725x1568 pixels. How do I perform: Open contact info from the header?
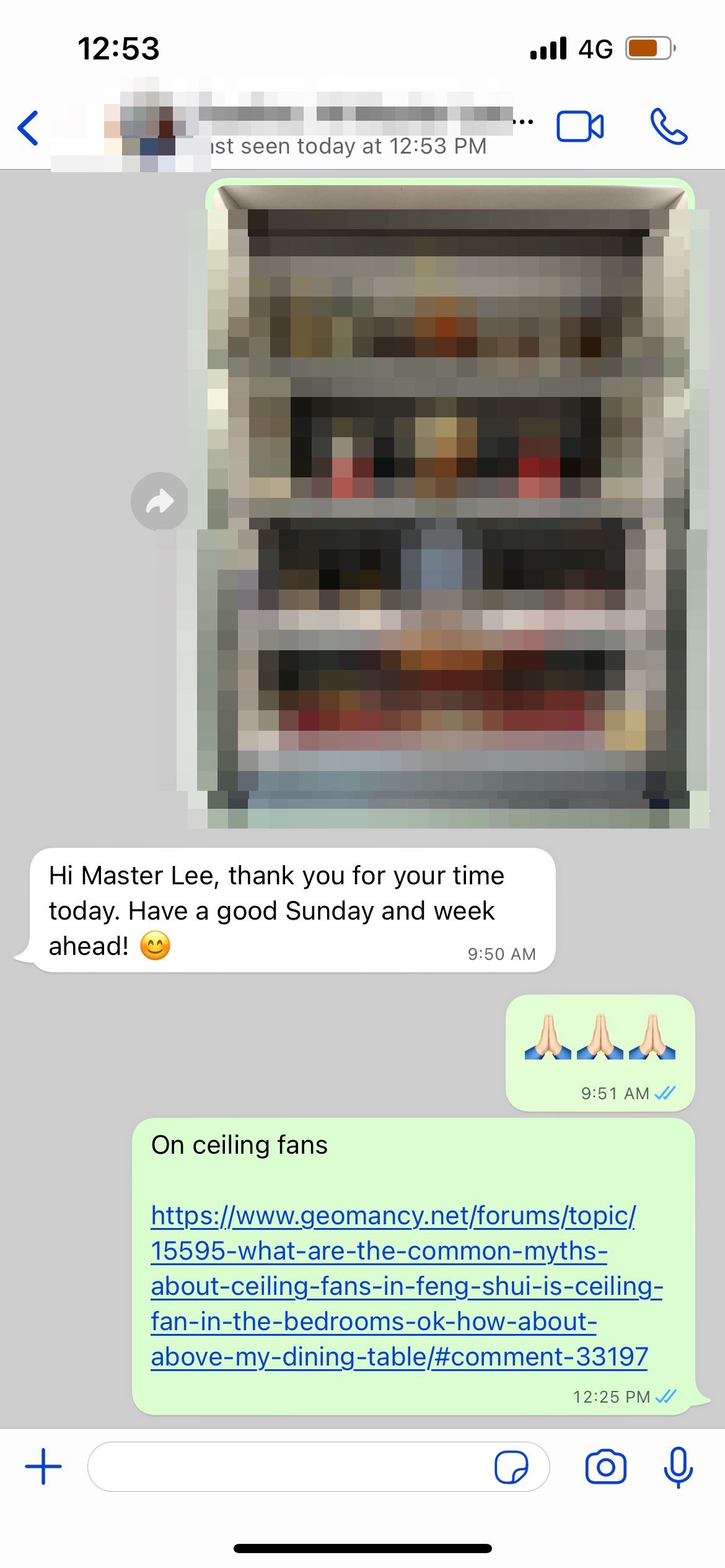[347, 127]
